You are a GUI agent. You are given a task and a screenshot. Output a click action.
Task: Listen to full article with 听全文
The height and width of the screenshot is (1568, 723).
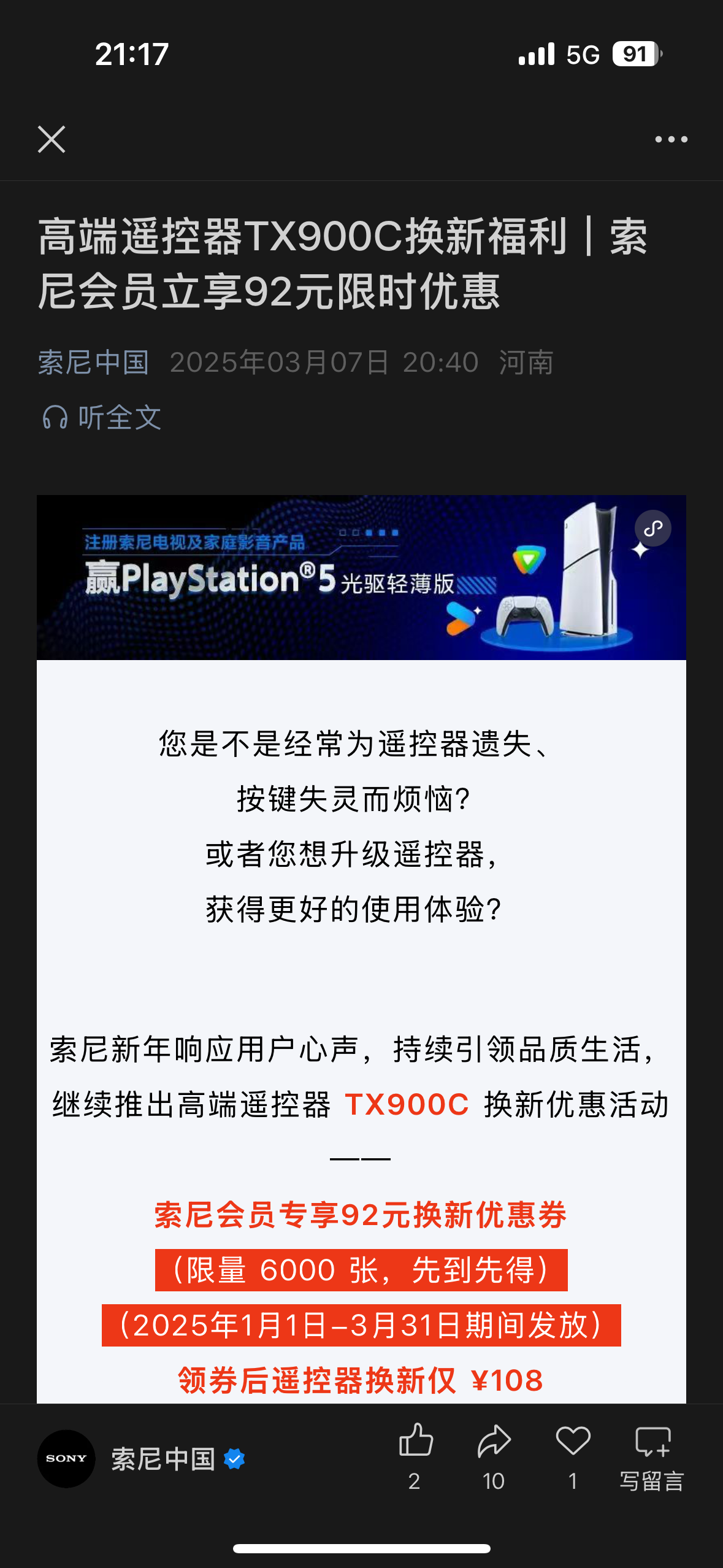(x=102, y=418)
